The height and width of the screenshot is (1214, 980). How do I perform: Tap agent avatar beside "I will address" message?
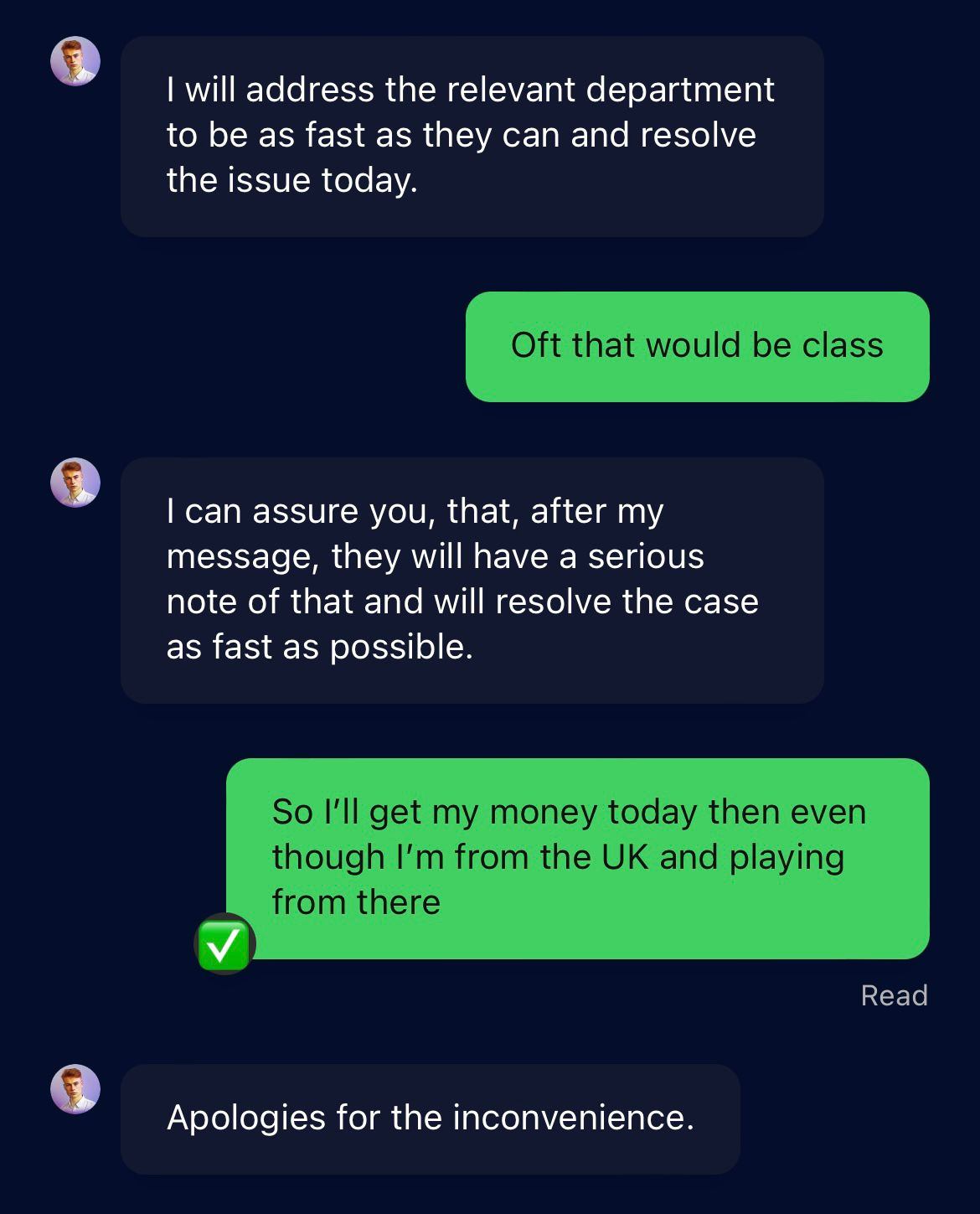pyautogui.click(x=75, y=61)
